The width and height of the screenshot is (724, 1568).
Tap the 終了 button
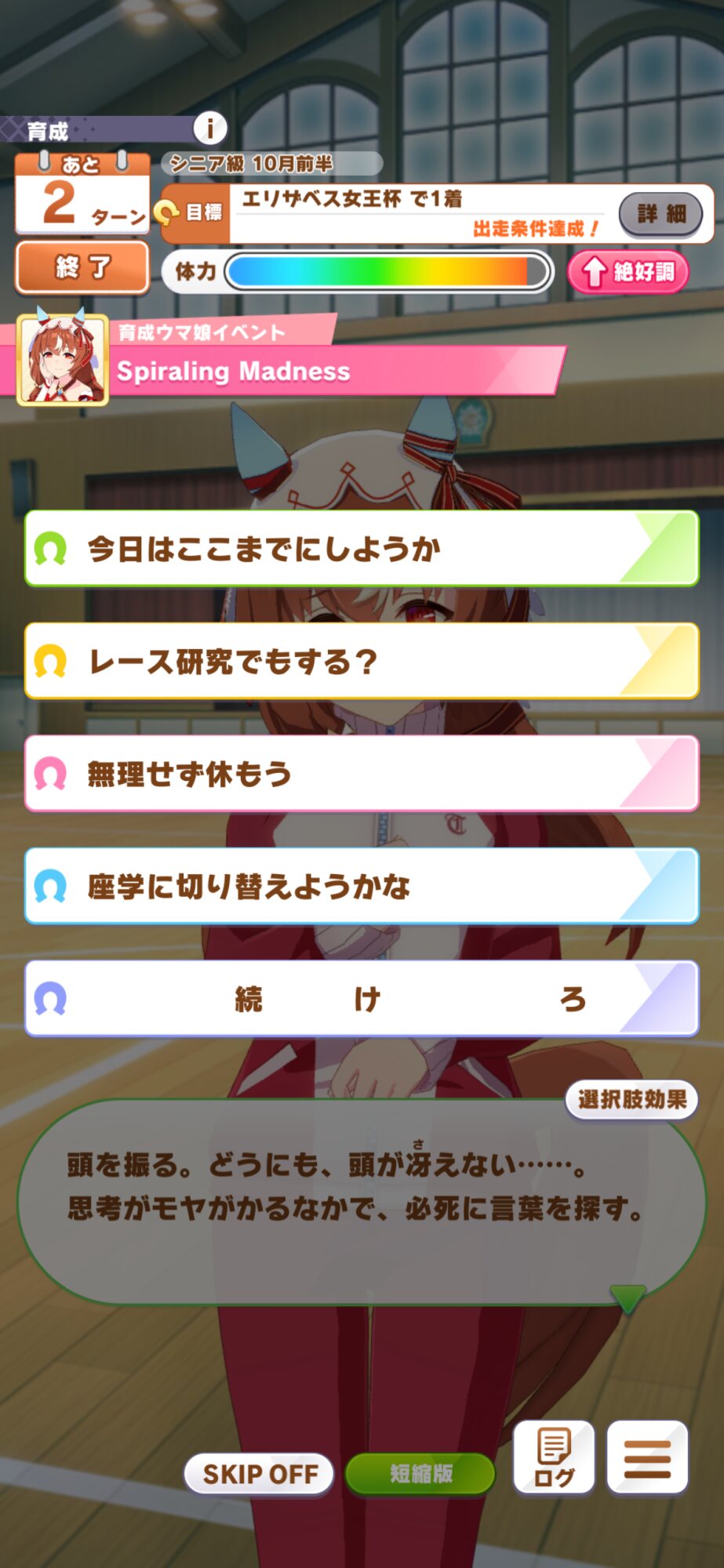pos(82,267)
